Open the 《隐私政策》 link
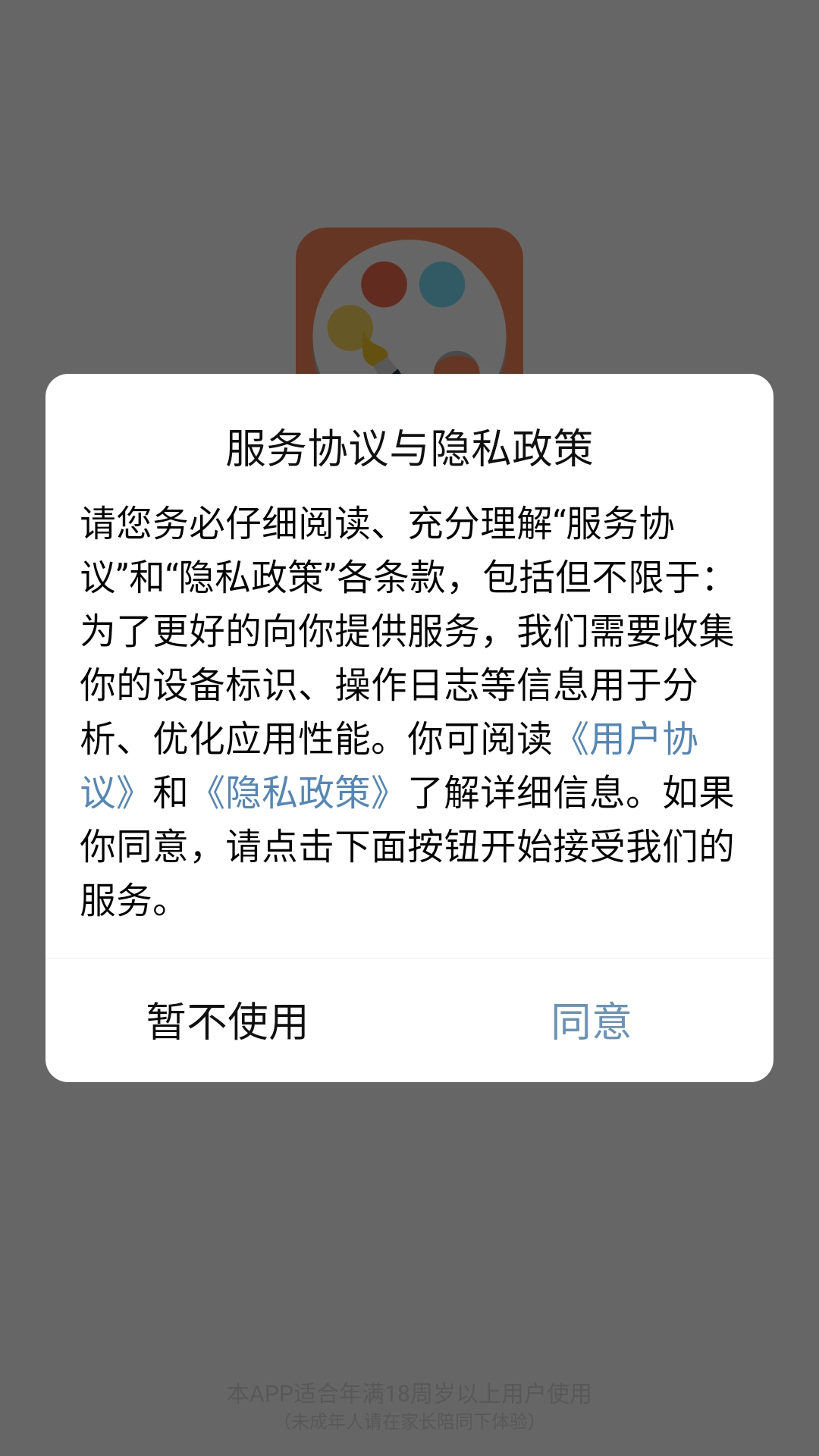This screenshot has width=819, height=1456. pyautogui.click(x=298, y=792)
